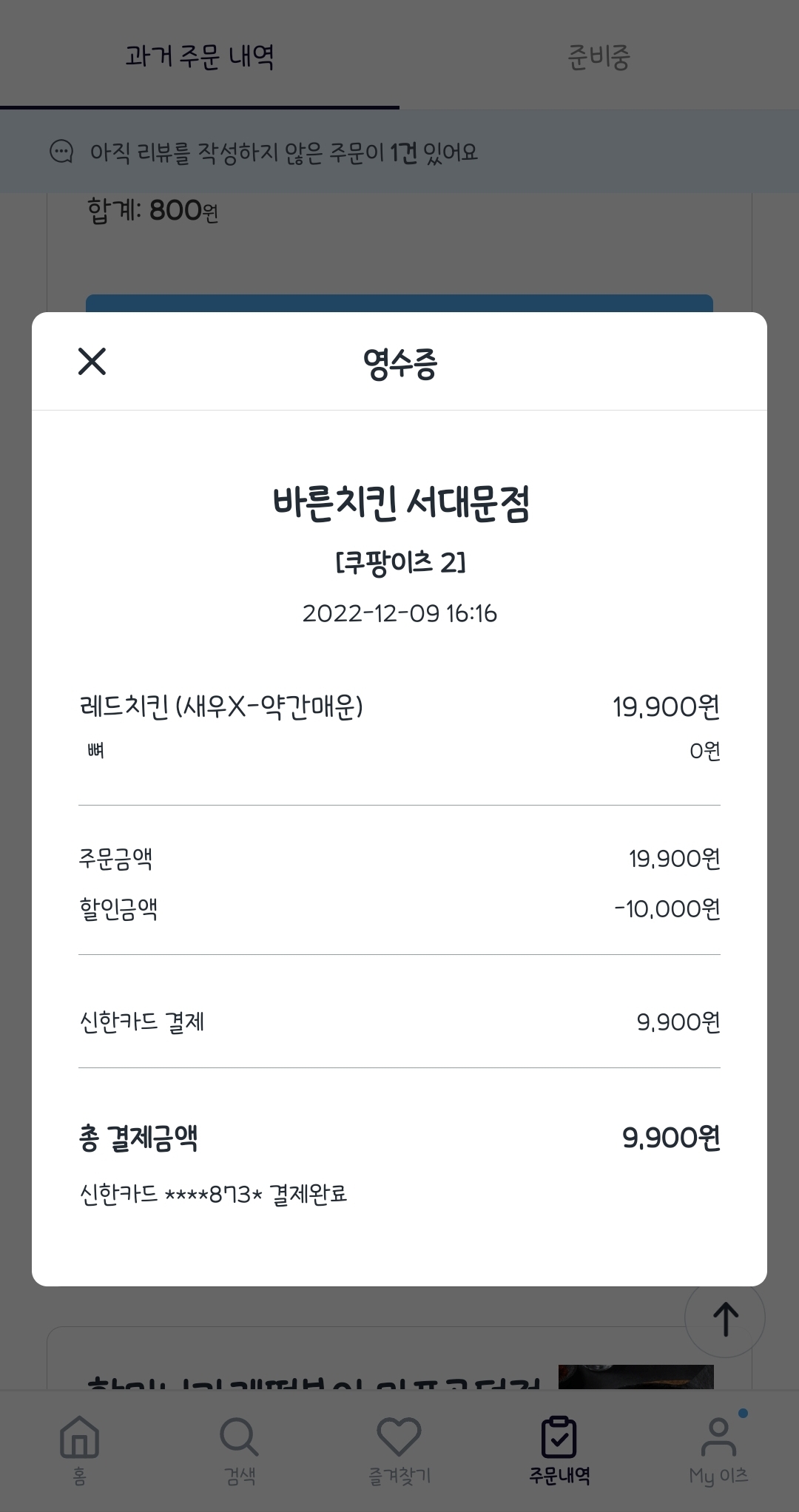Go to the 홈 tab
The image size is (799, 1512).
point(79,1448)
